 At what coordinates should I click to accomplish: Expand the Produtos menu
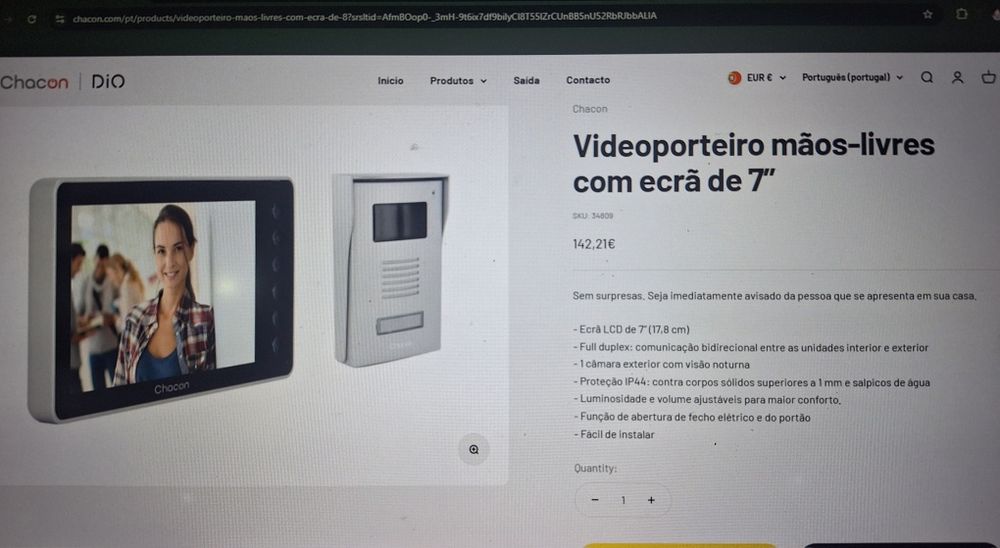tap(458, 80)
